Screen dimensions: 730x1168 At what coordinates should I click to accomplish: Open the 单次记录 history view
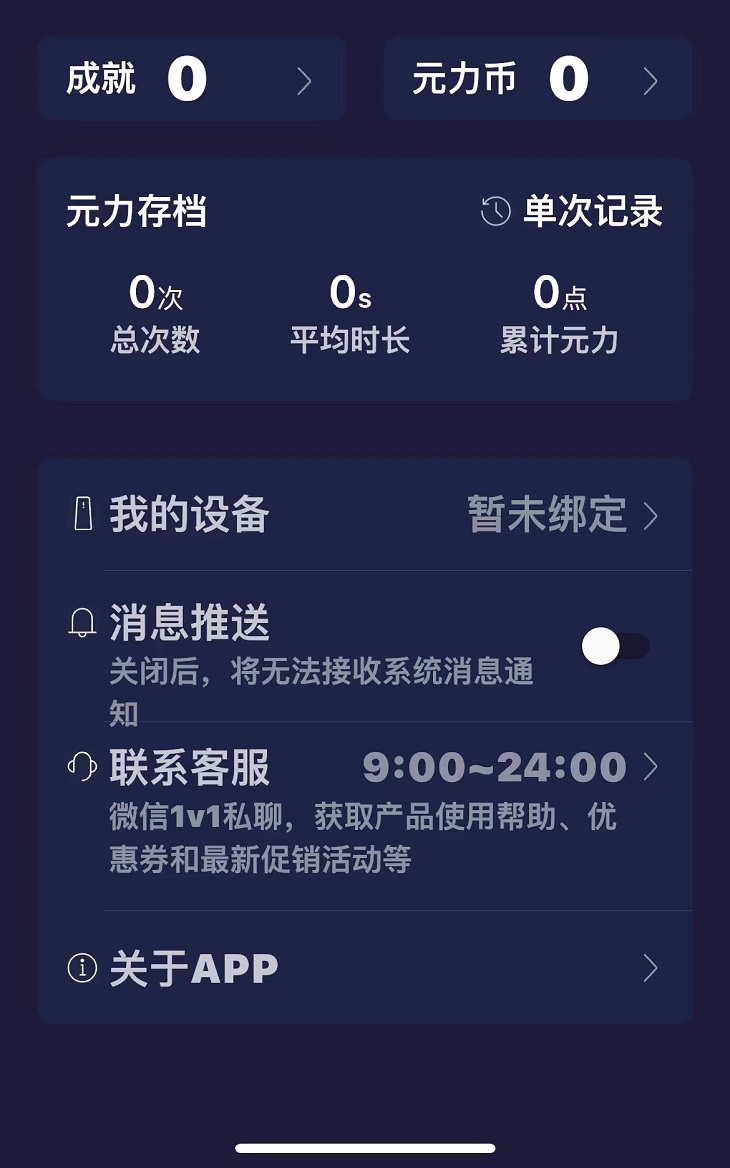click(572, 211)
